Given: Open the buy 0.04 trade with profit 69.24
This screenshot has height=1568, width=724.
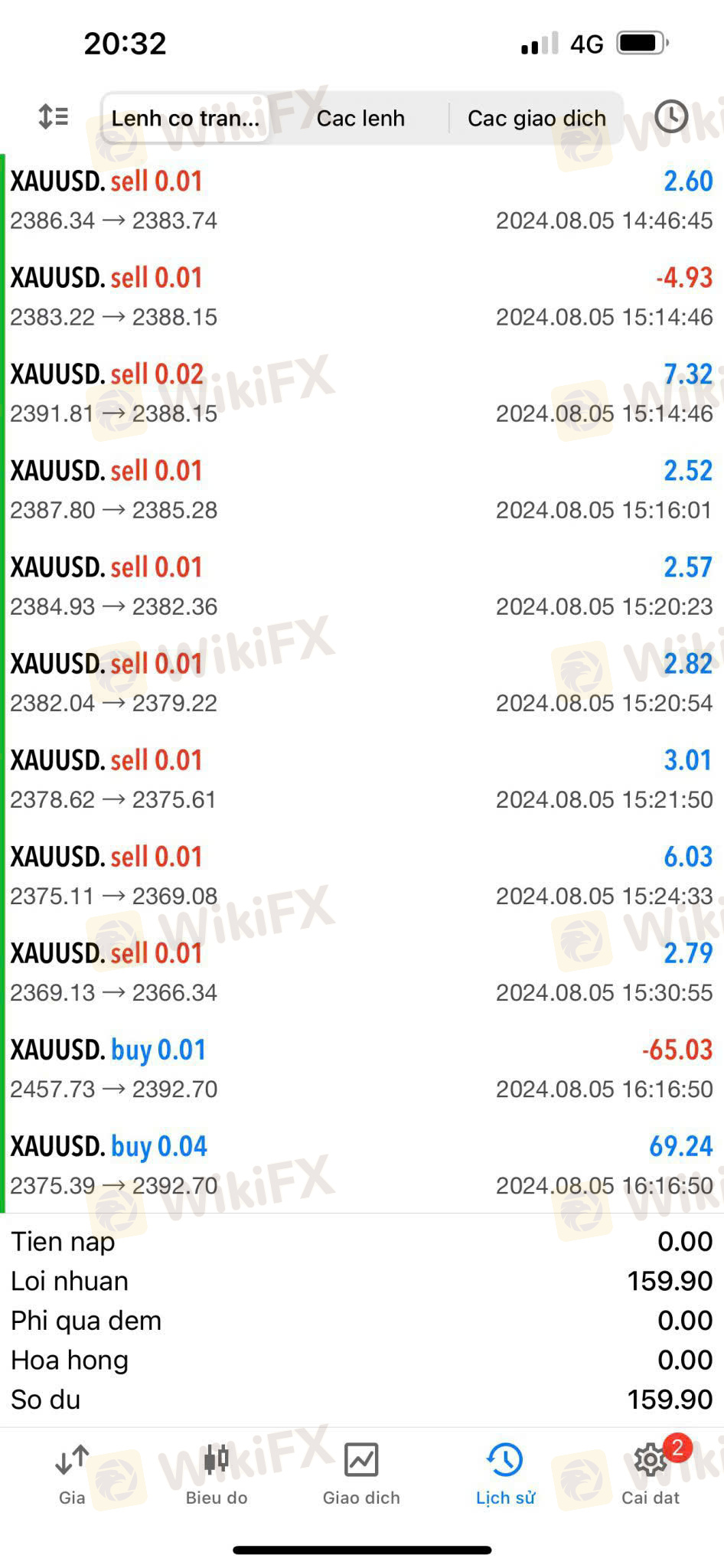Looking at the screenshot, I should pyautogui.click(x=362, y=1165).
